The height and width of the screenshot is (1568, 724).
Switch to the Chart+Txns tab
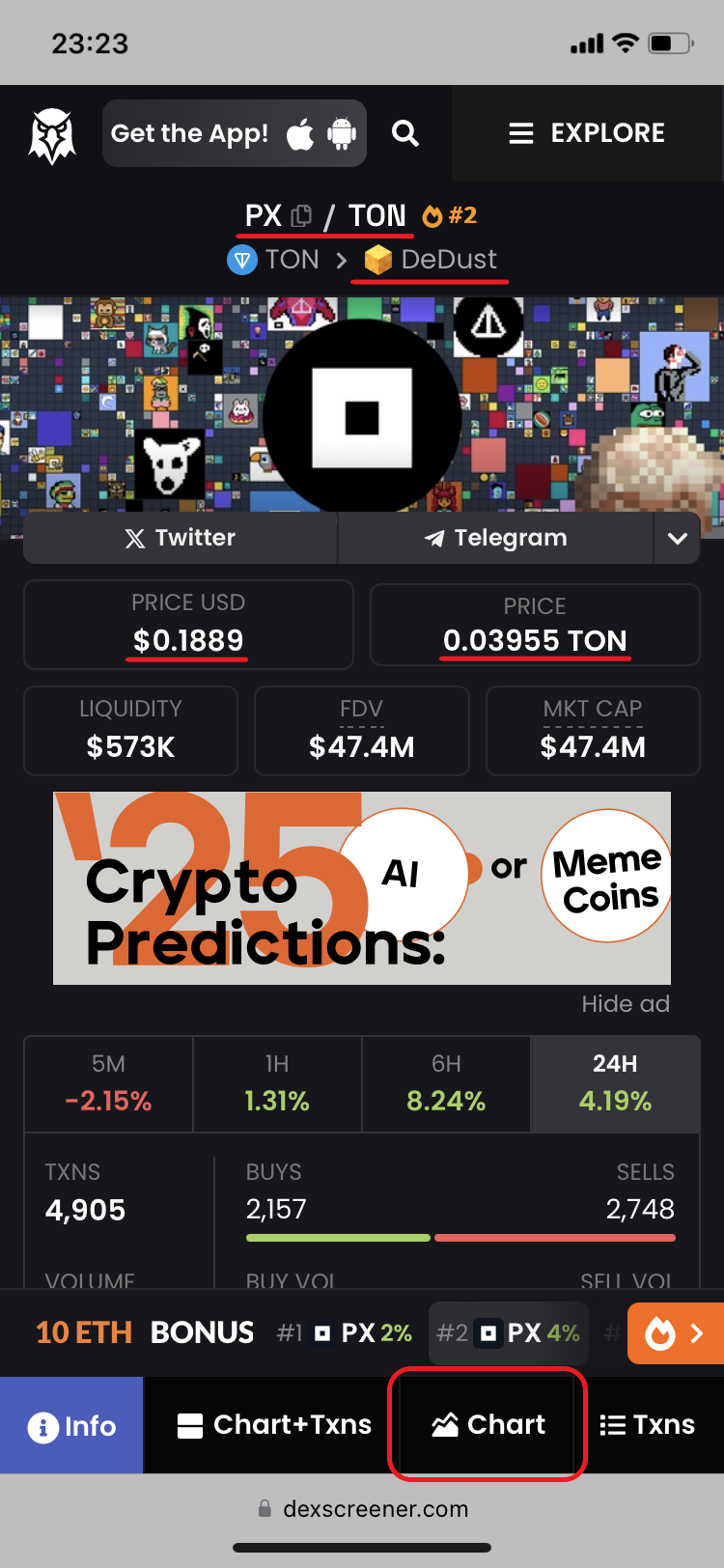pos(274,1425)
